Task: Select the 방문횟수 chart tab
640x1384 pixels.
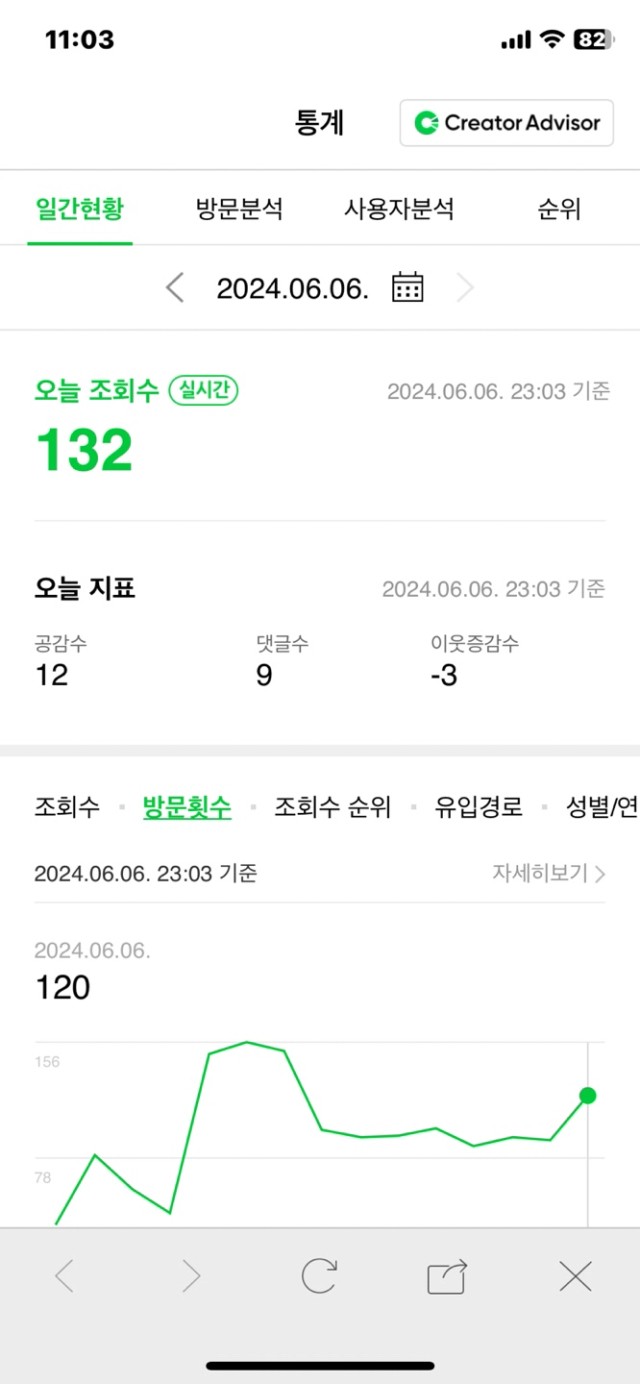Action: (187, 807)
